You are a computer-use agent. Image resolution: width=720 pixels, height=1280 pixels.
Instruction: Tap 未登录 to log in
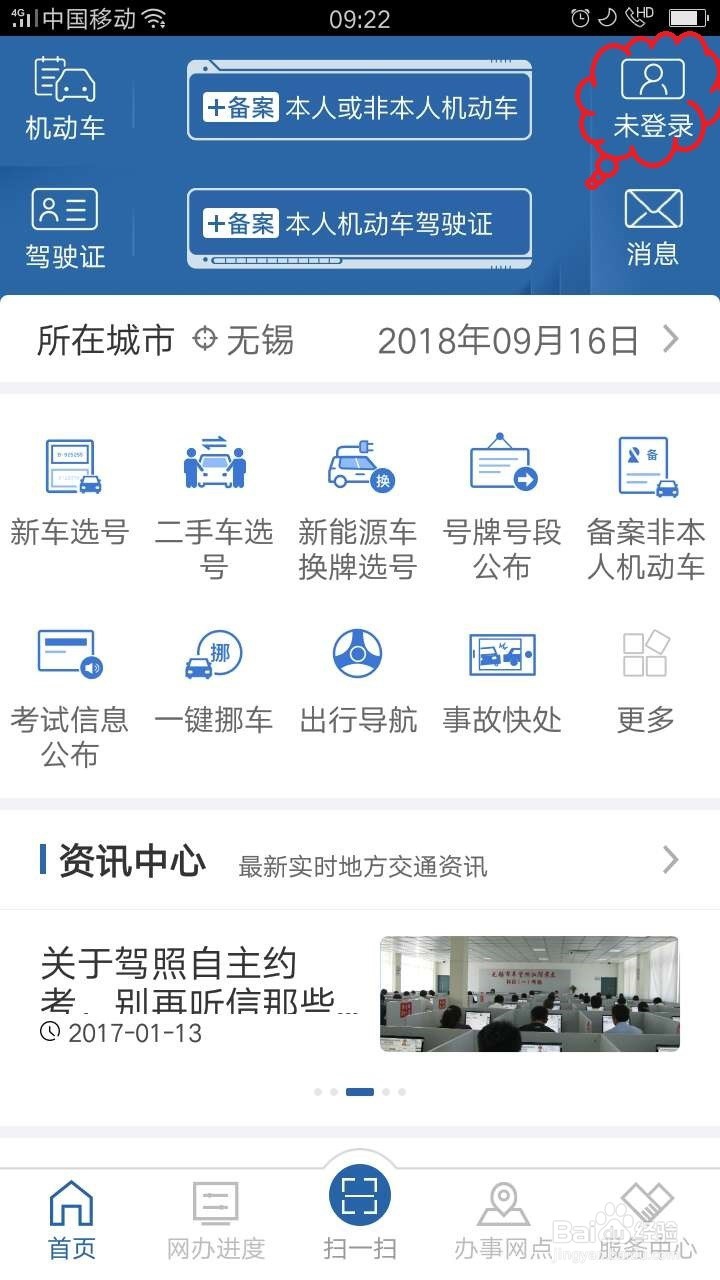click(652, 98)
